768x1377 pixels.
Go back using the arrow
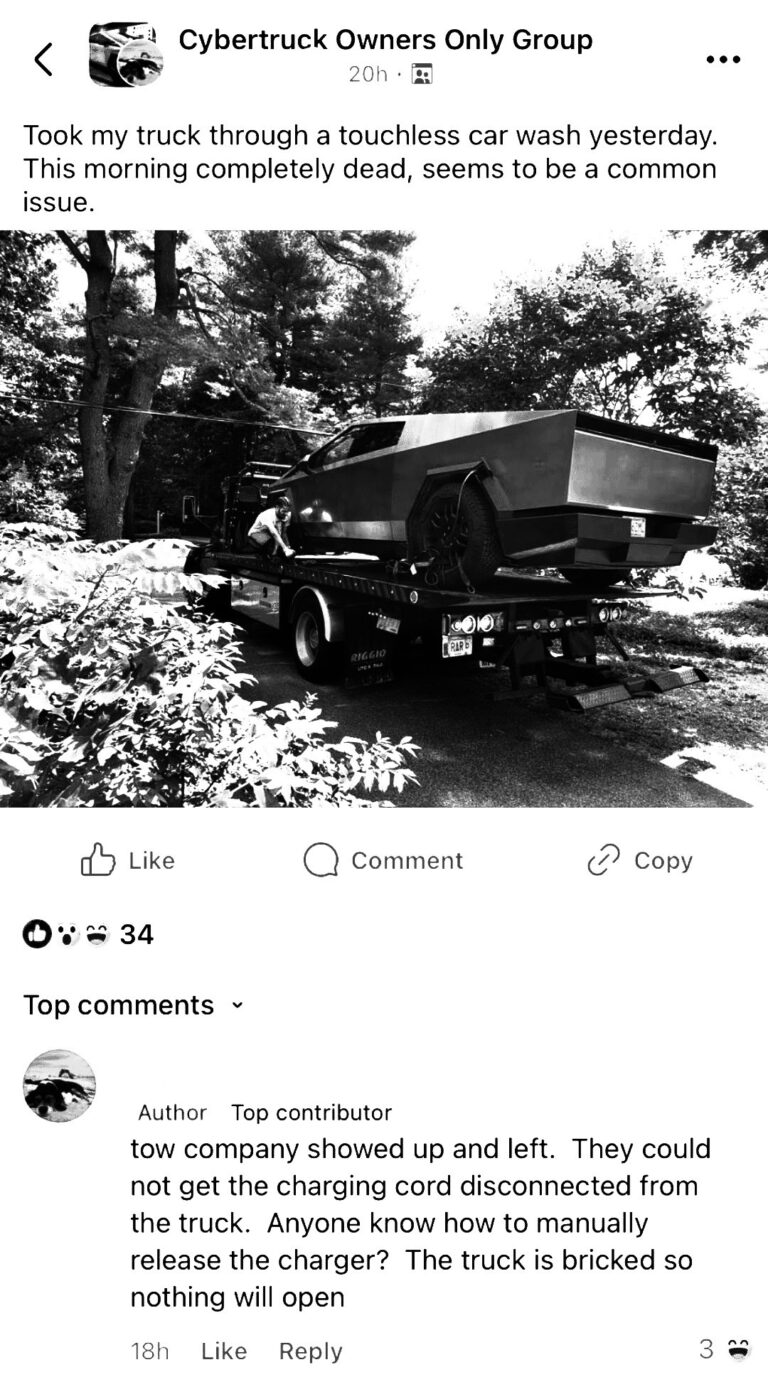click(x=43, y=60)
